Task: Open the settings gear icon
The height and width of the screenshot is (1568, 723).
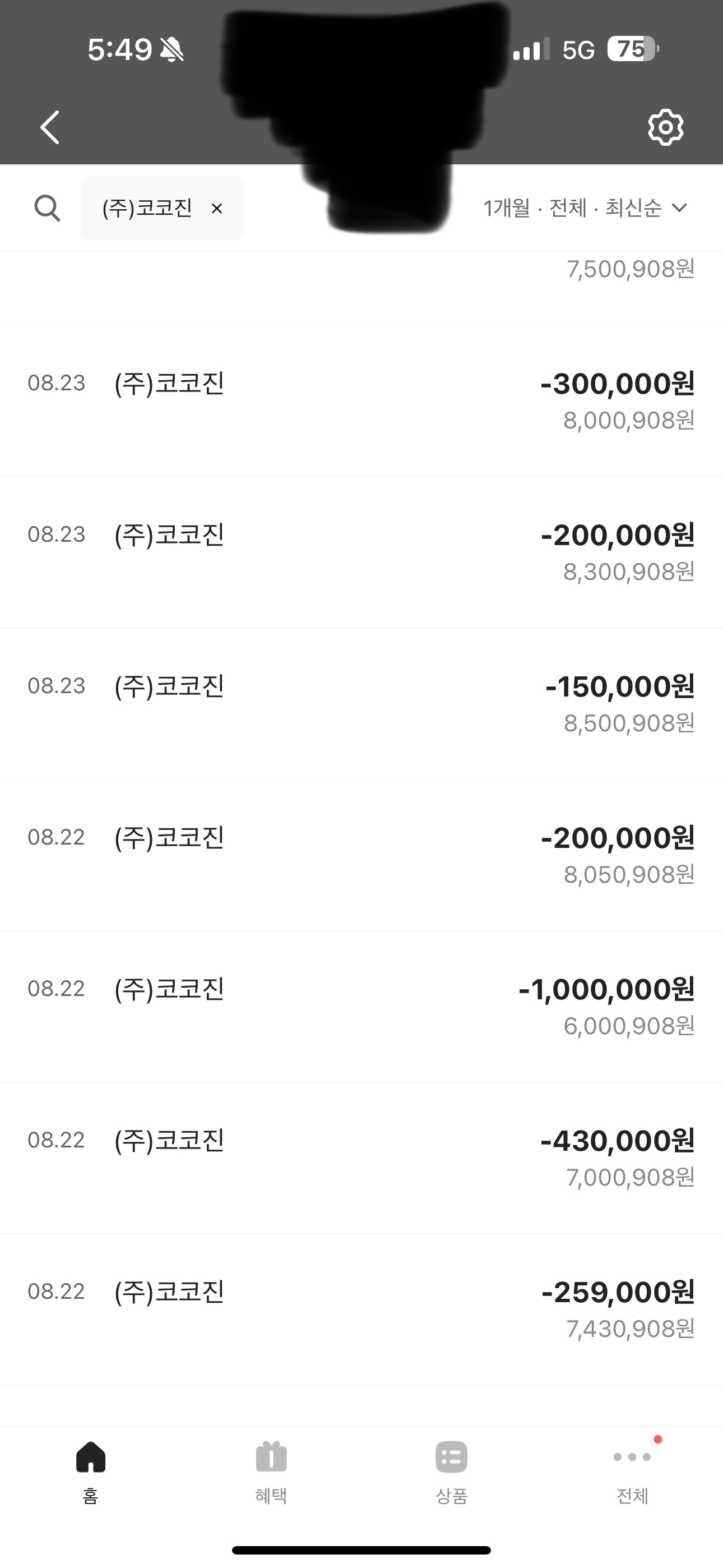Action: point(665,127)
